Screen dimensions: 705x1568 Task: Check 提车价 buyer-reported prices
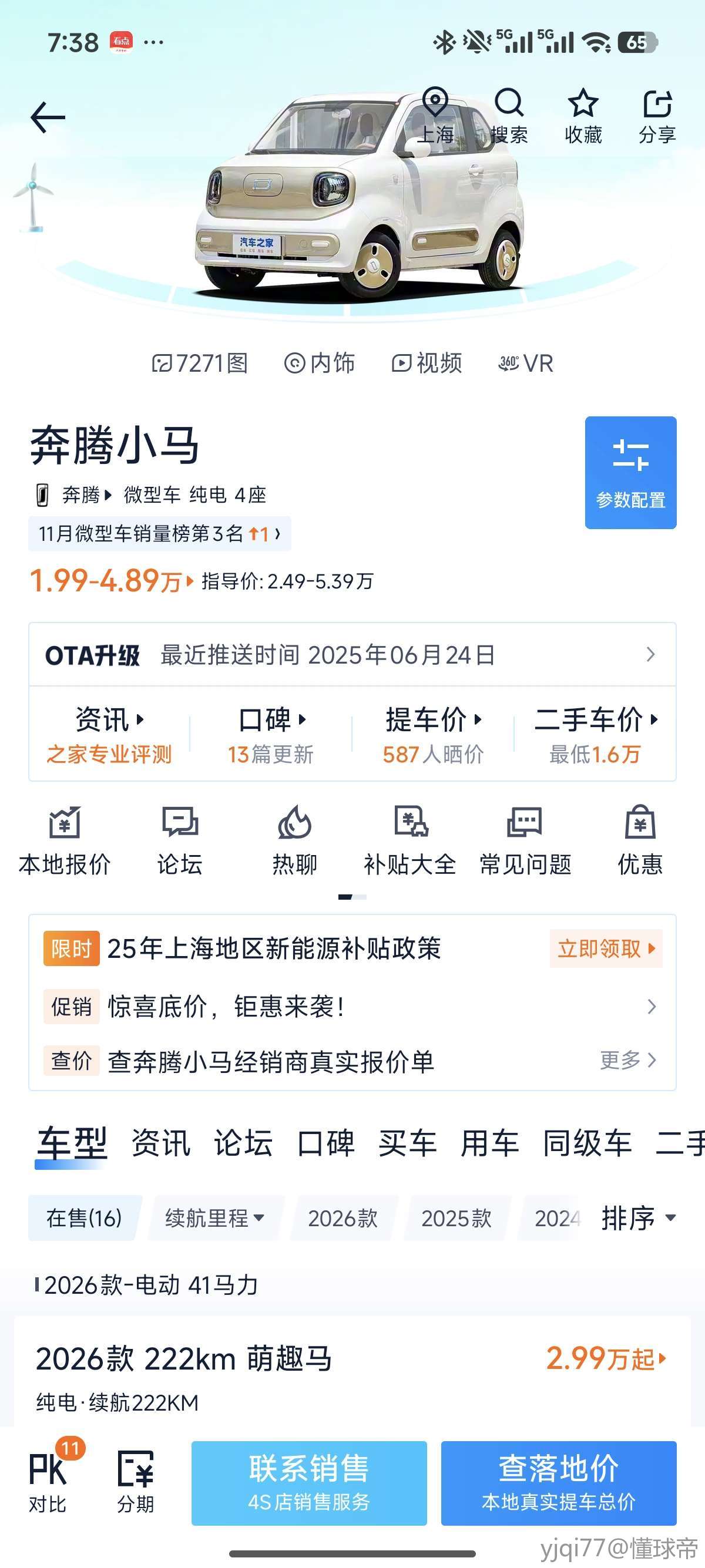(x=433, y=734)
